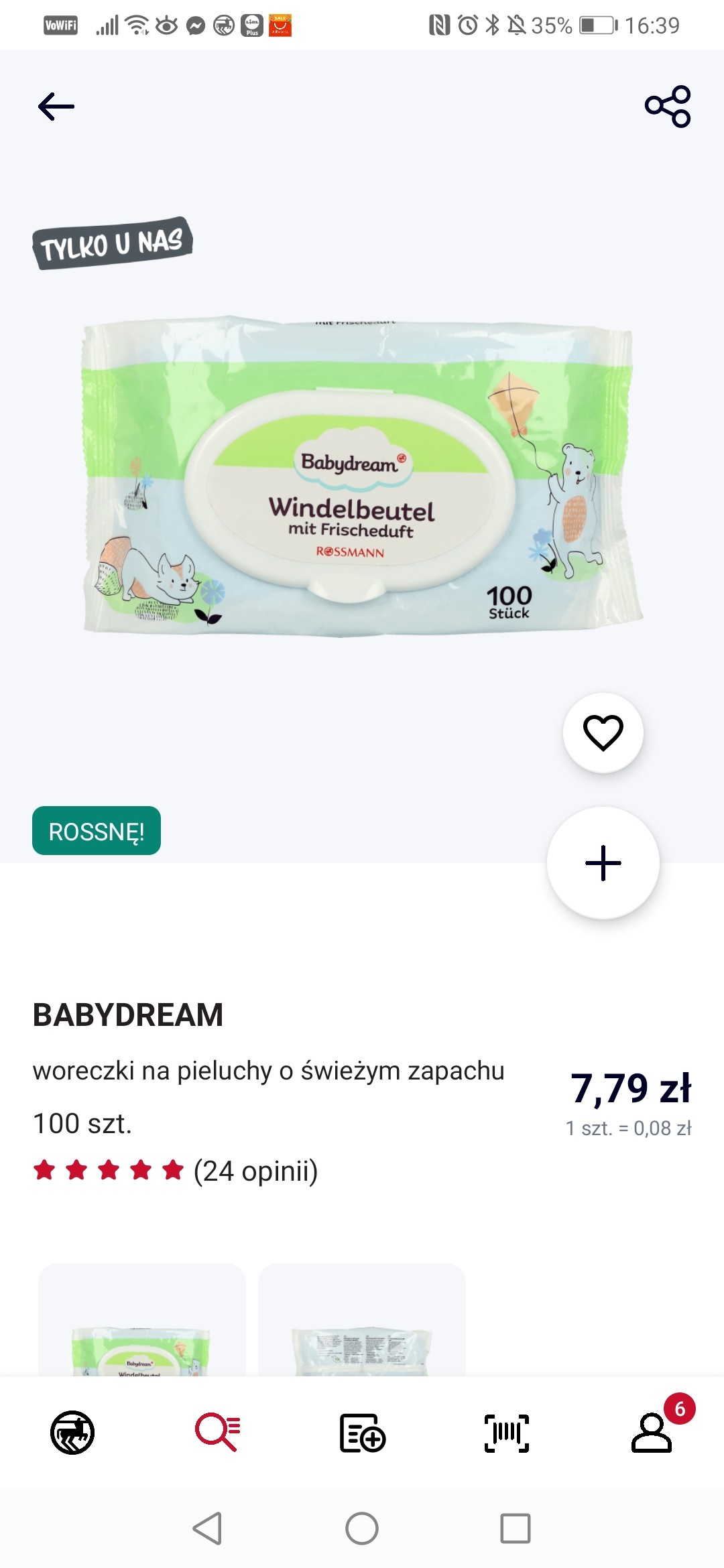724x1568 pixels.
Task: Open the shopping list tab
Action: [362, 1433]
